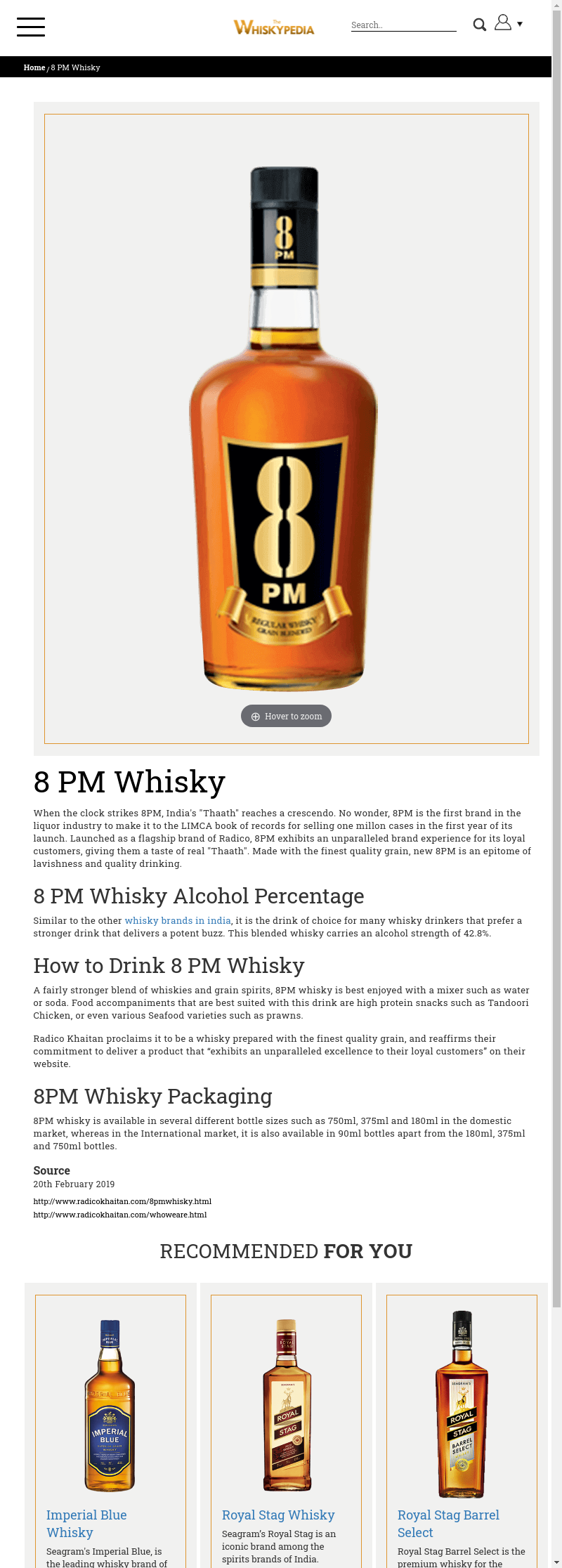View the Royal Stag Barrel Select image
This screenshot has width=562, height=1568.
point(462,1404)
